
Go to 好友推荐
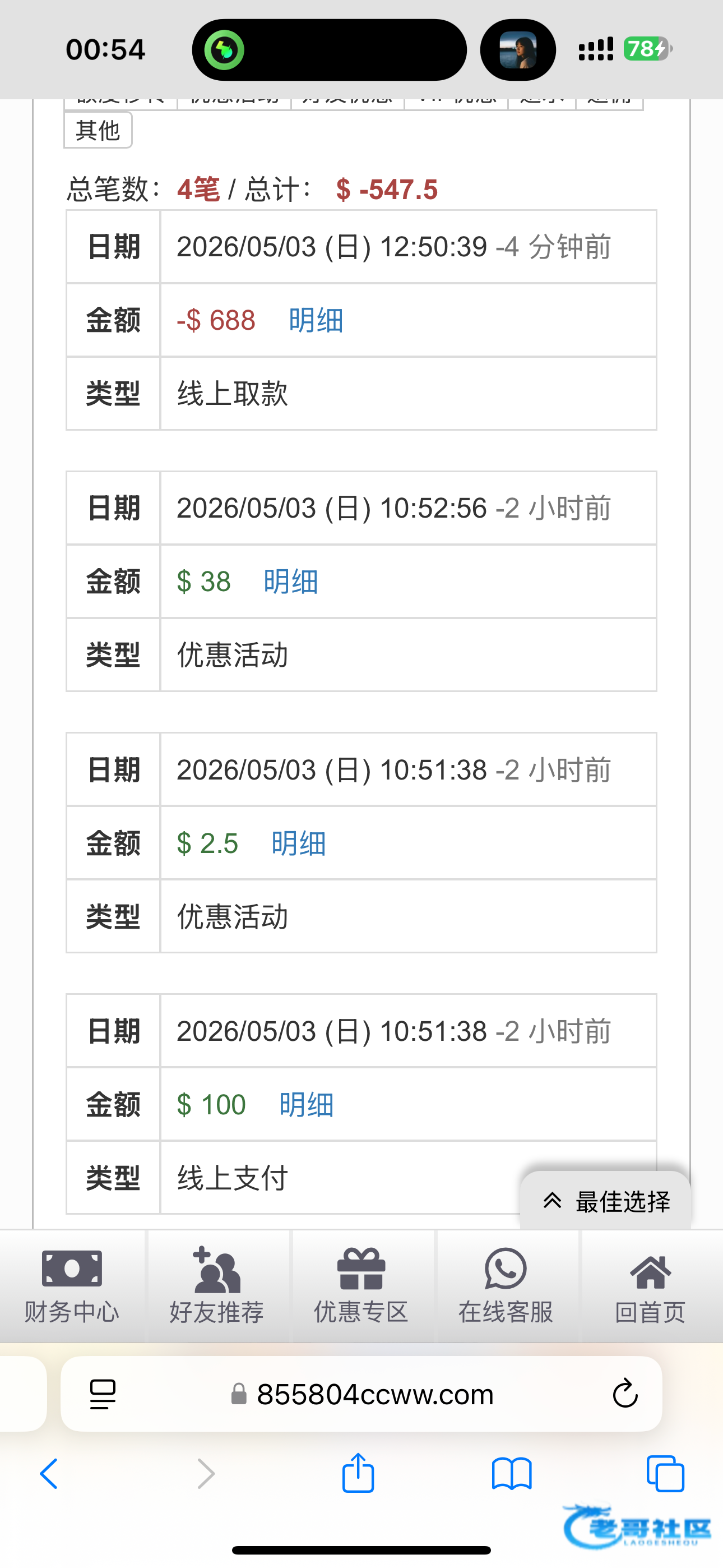217,1285
